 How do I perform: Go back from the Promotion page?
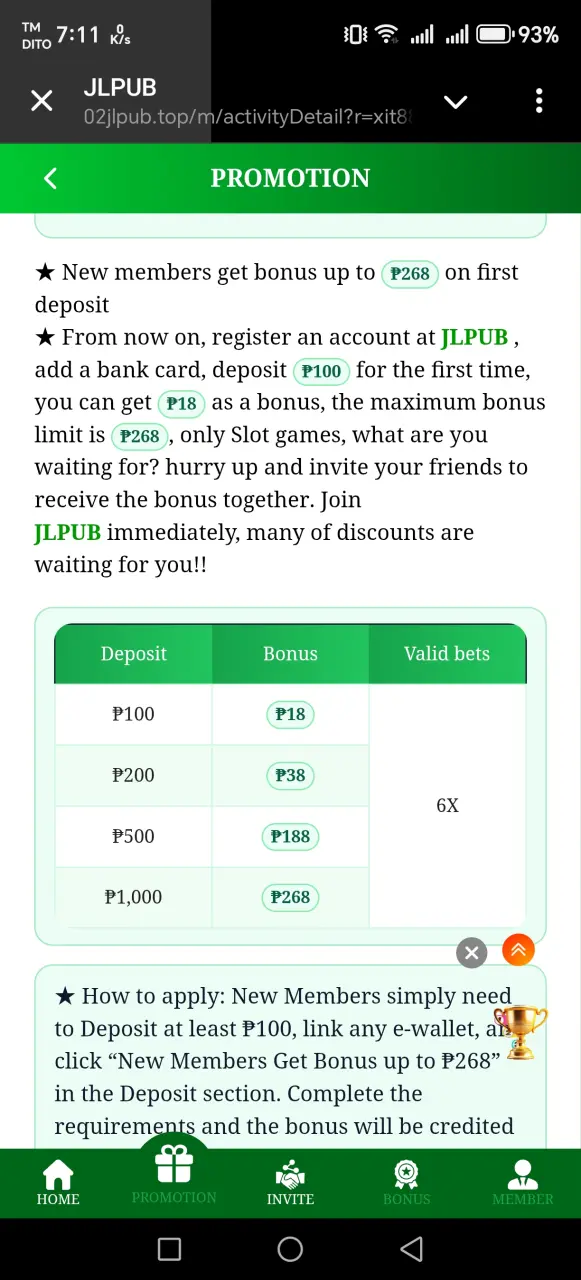50,178
